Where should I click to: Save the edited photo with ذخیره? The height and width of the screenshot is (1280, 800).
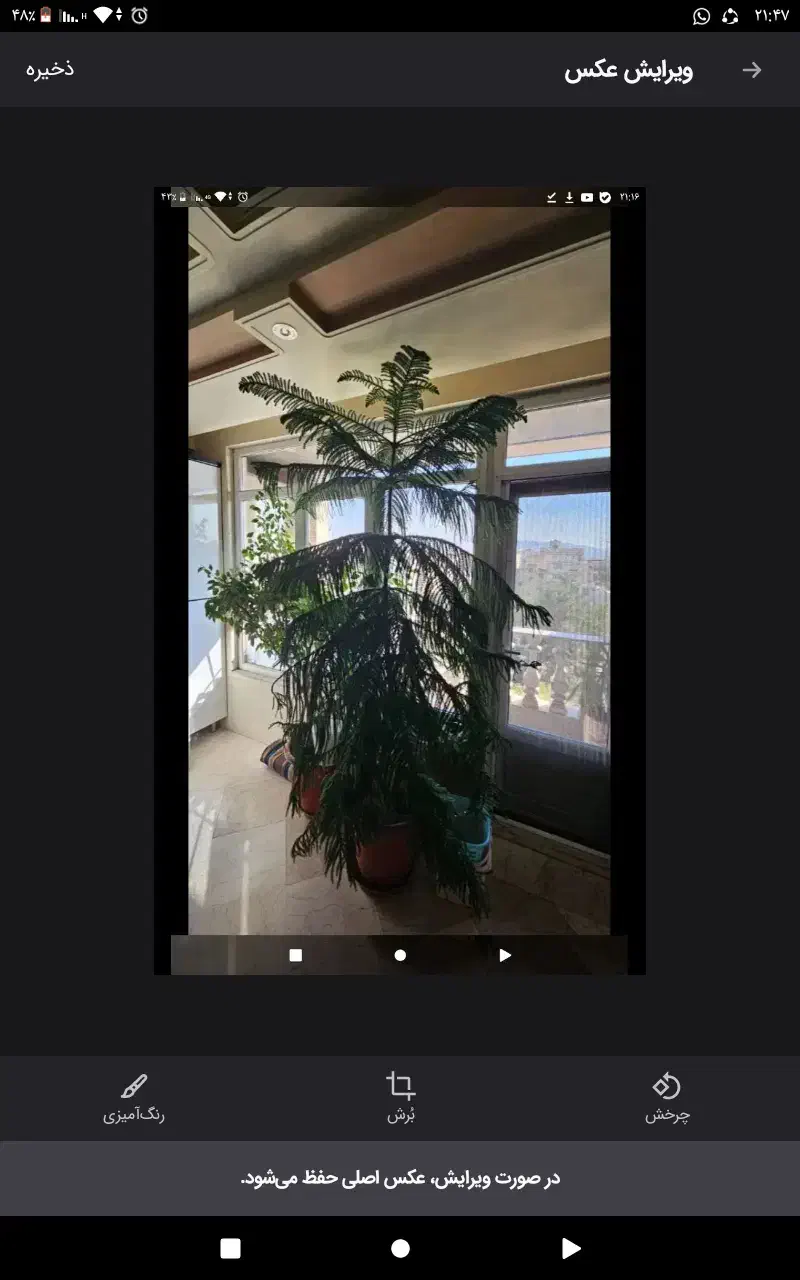point(50,69)
